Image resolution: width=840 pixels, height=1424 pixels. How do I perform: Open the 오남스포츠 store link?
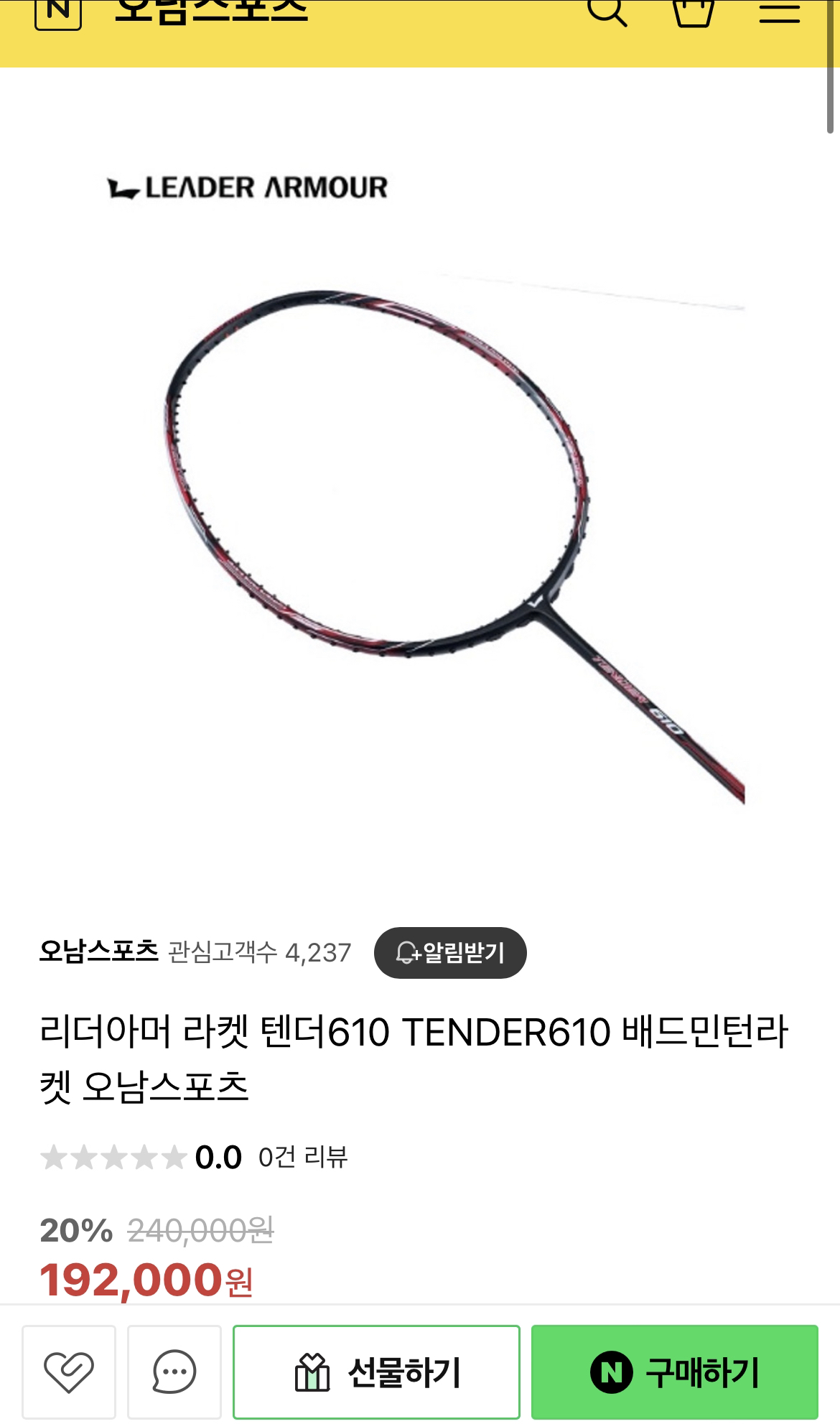98,951
